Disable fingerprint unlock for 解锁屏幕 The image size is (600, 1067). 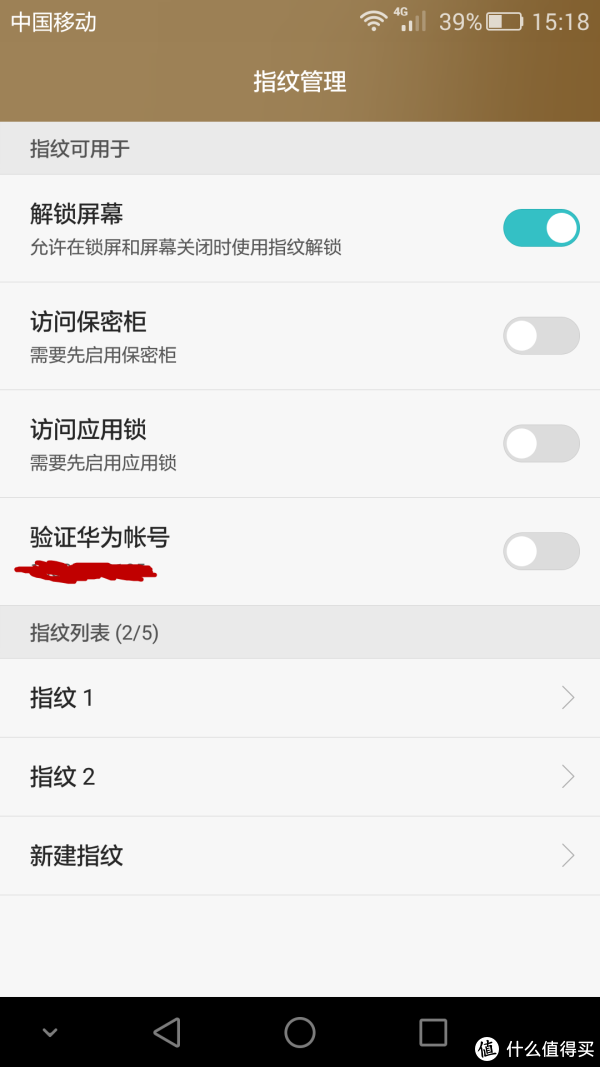pyautogui.click(x=541, y=228)
